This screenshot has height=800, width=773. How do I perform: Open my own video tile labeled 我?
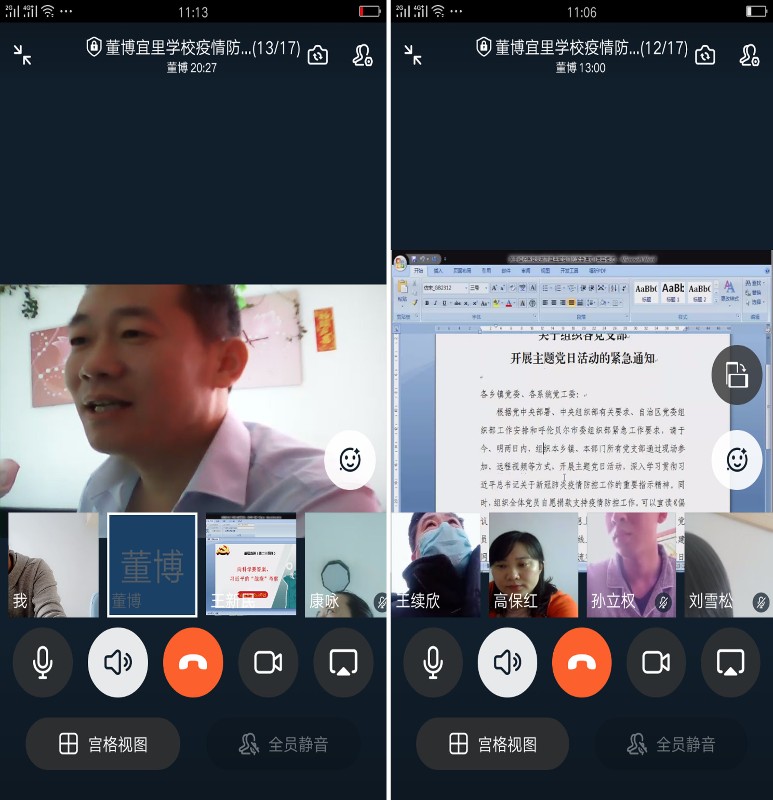[x=53, y=565]
